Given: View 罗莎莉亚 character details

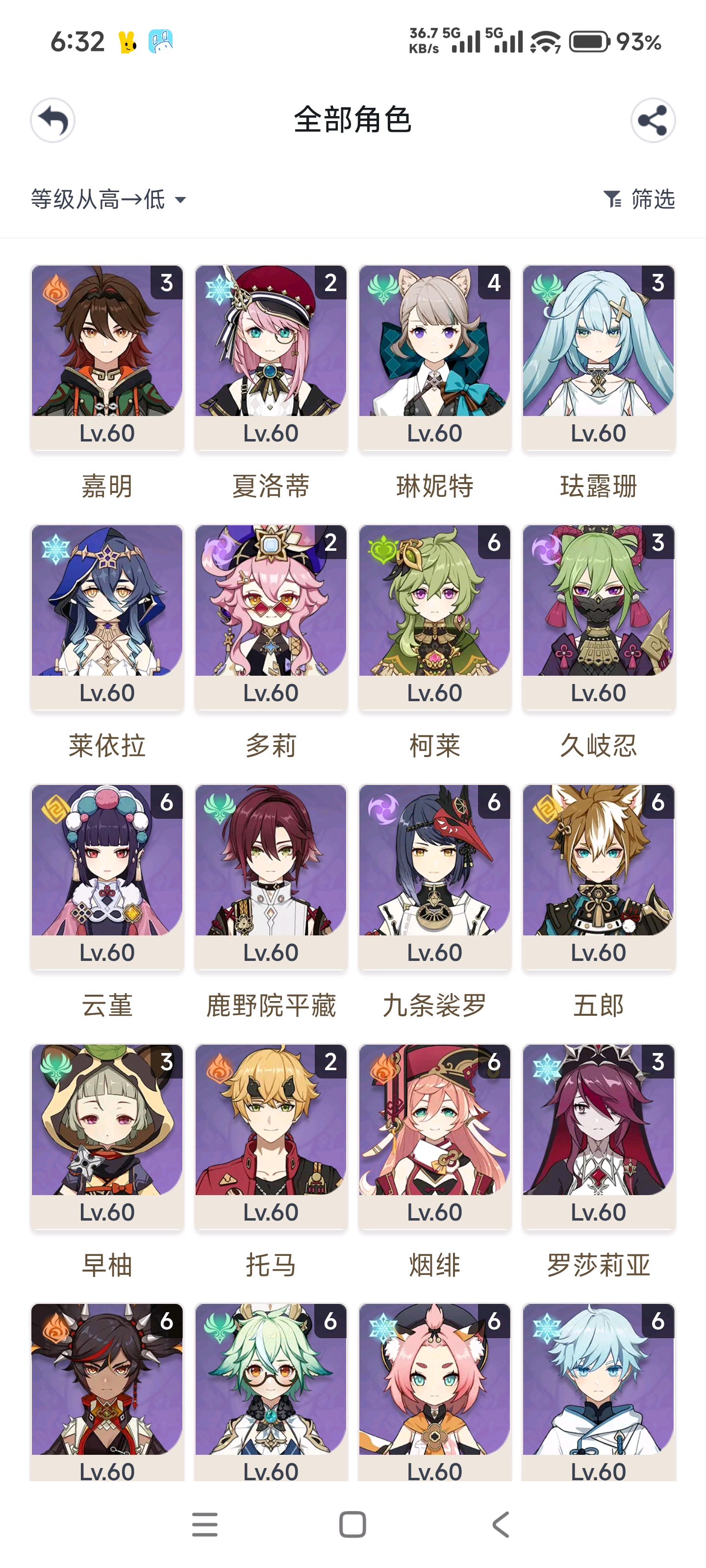Looking at the screenshot, I should pyautogui.click(x=598, y=1136).
